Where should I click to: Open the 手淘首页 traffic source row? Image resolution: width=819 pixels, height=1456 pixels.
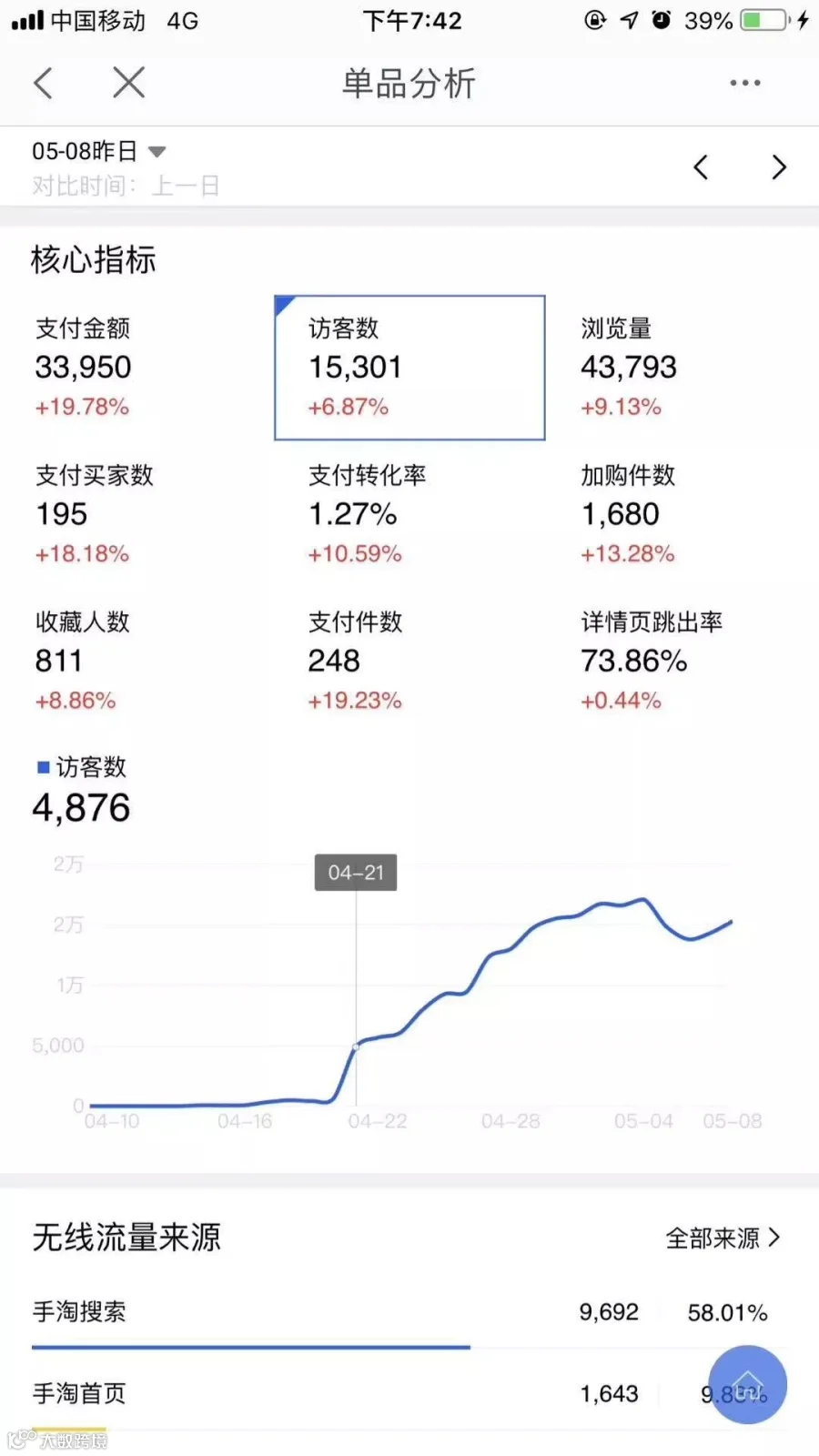tap(409, 1393)
